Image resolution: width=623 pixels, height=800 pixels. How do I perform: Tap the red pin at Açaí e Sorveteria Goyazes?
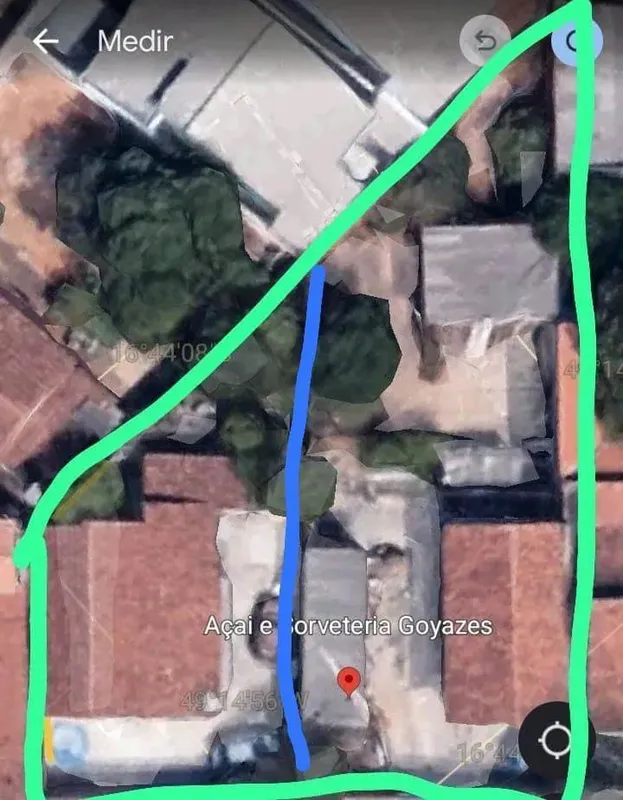349,682
